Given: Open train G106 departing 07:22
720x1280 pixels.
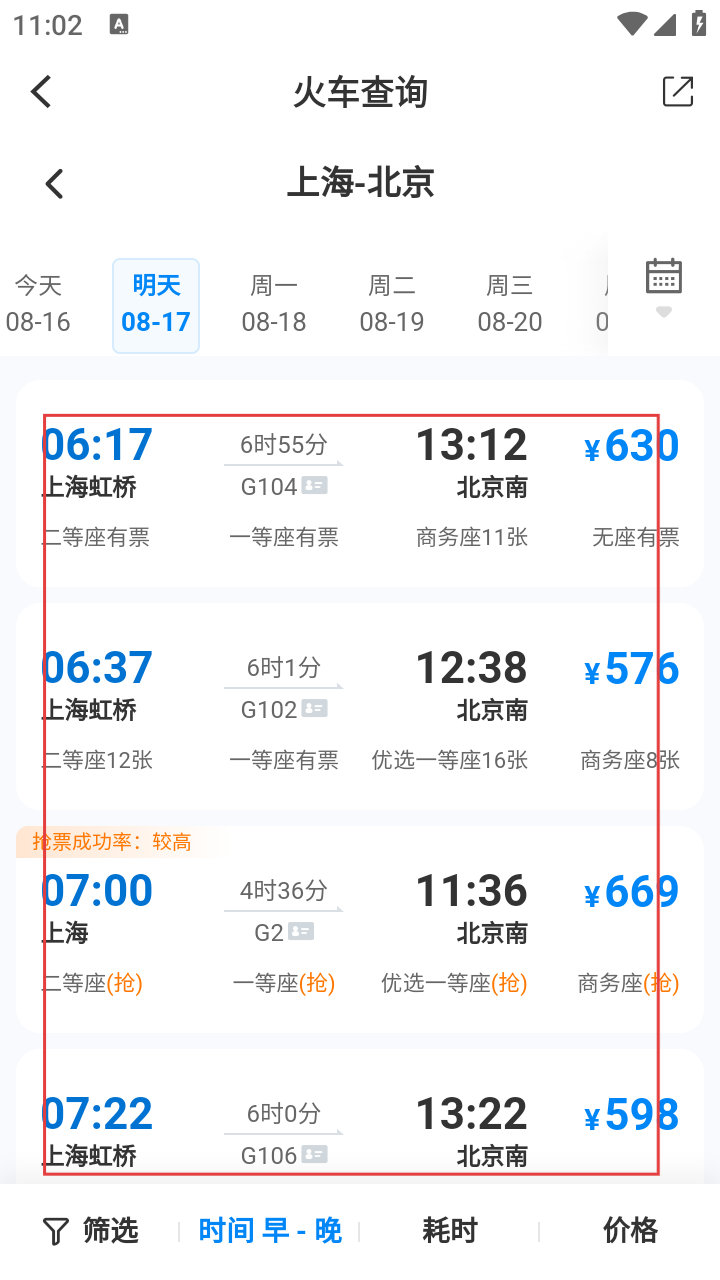Looking at the screenshot, I should [360, 1116].
